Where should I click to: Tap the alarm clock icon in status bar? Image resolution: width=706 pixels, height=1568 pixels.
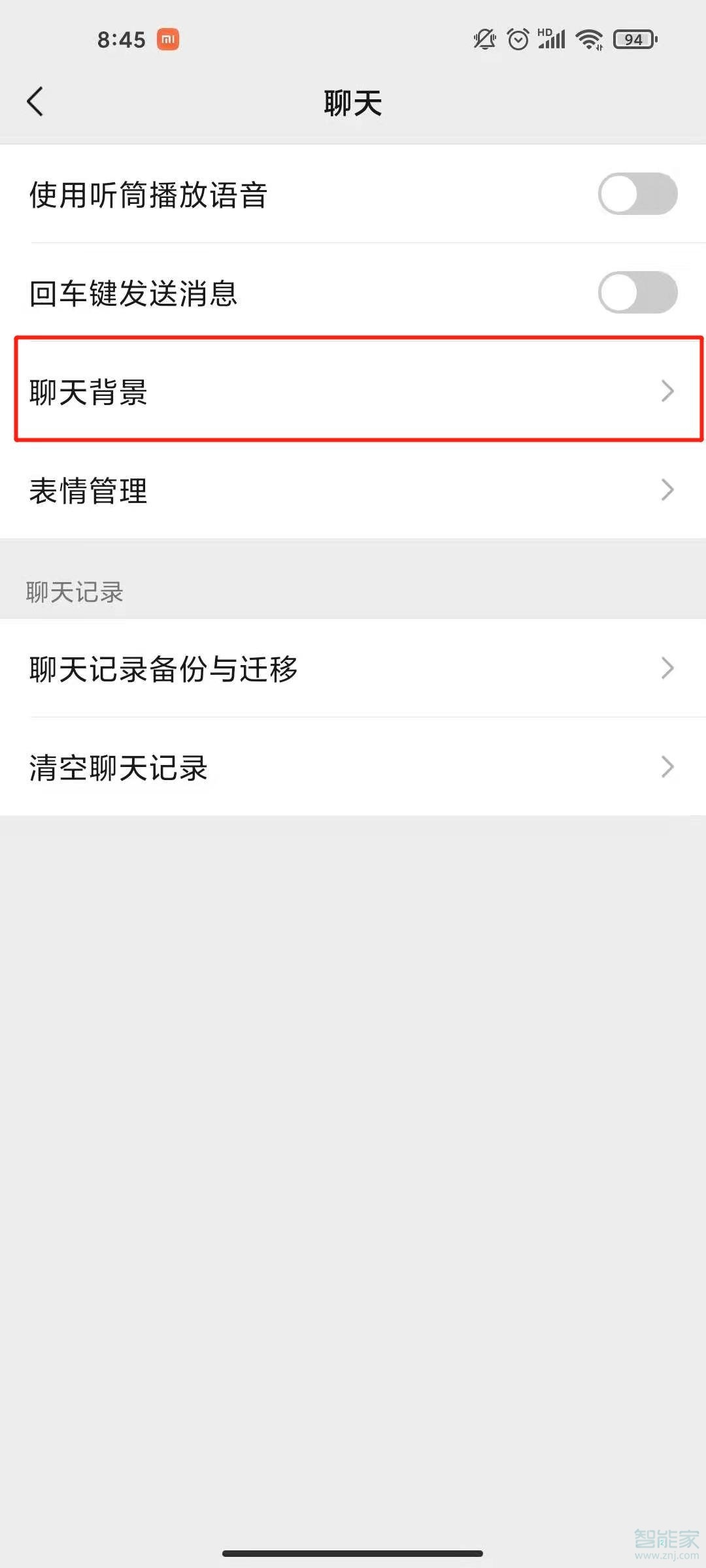(x=517, y=39)
